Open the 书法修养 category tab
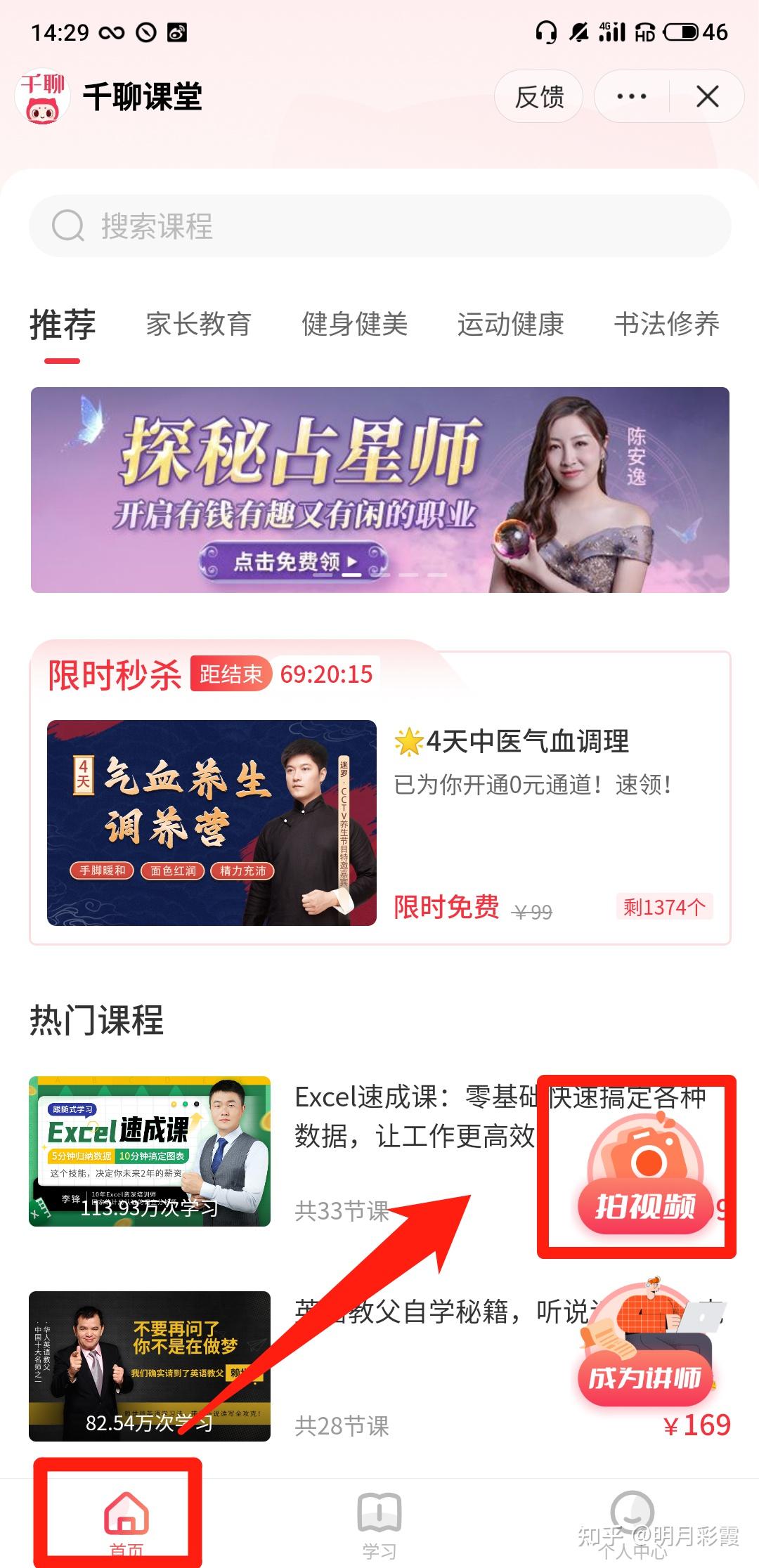This screenshot has height=1568, width=759. click(x=666, y=325)
